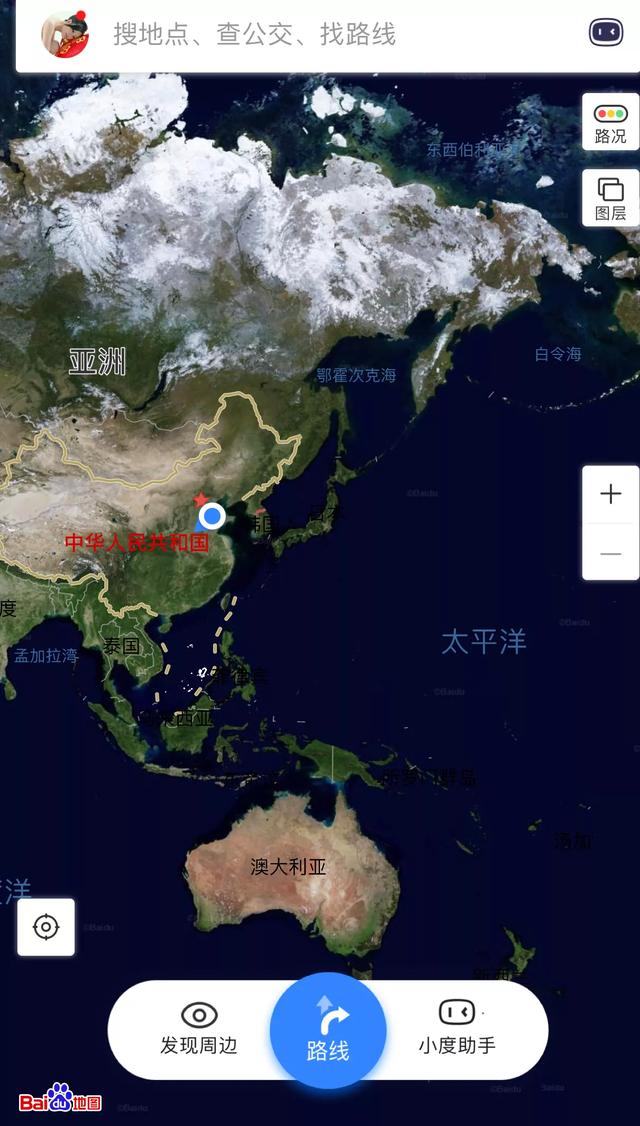Open the 图层 layers menu
The image size is (640, 1126).
click(x=610, y=198)
